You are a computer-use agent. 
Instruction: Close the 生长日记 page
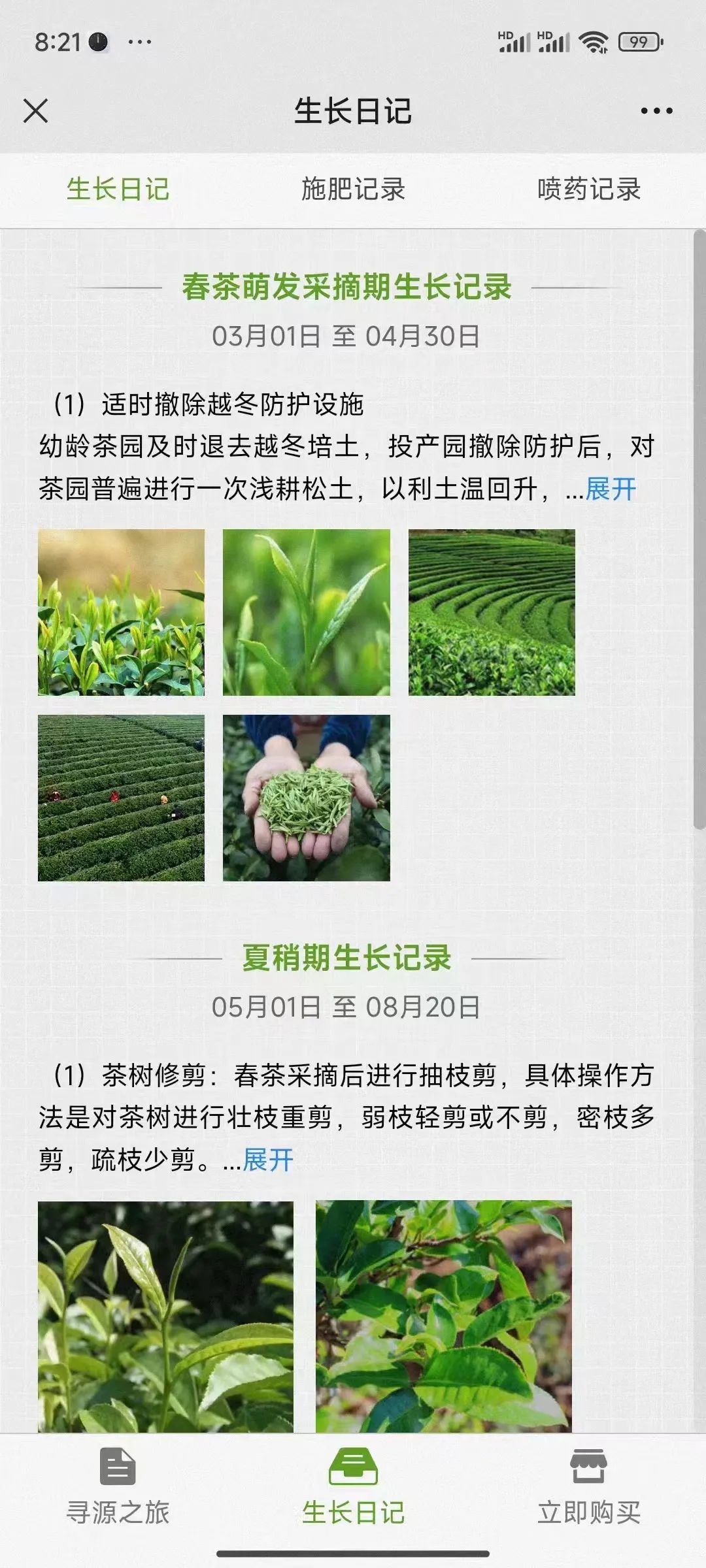[x=35, y=110]
